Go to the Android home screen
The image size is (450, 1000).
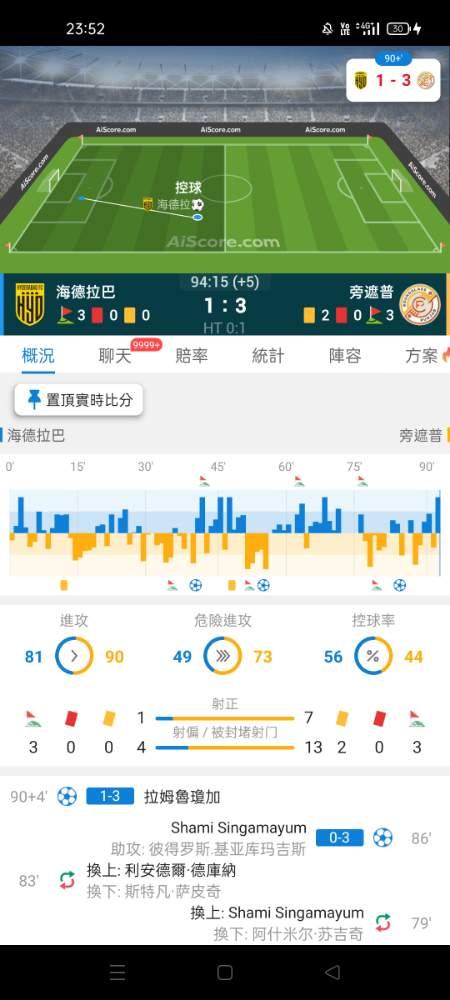point(224,972)
